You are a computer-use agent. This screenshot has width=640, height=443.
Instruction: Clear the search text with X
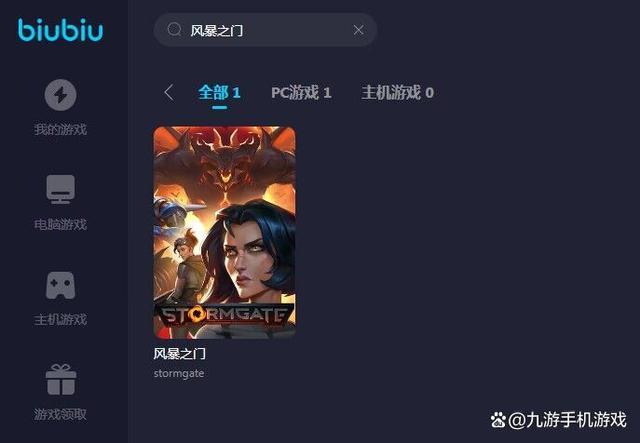pos(358,30)
